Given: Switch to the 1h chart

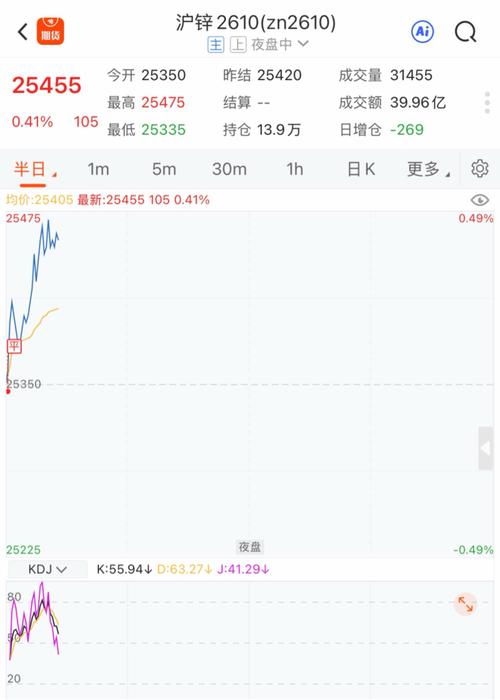Looking at the screenshot, I should (295, 169).
